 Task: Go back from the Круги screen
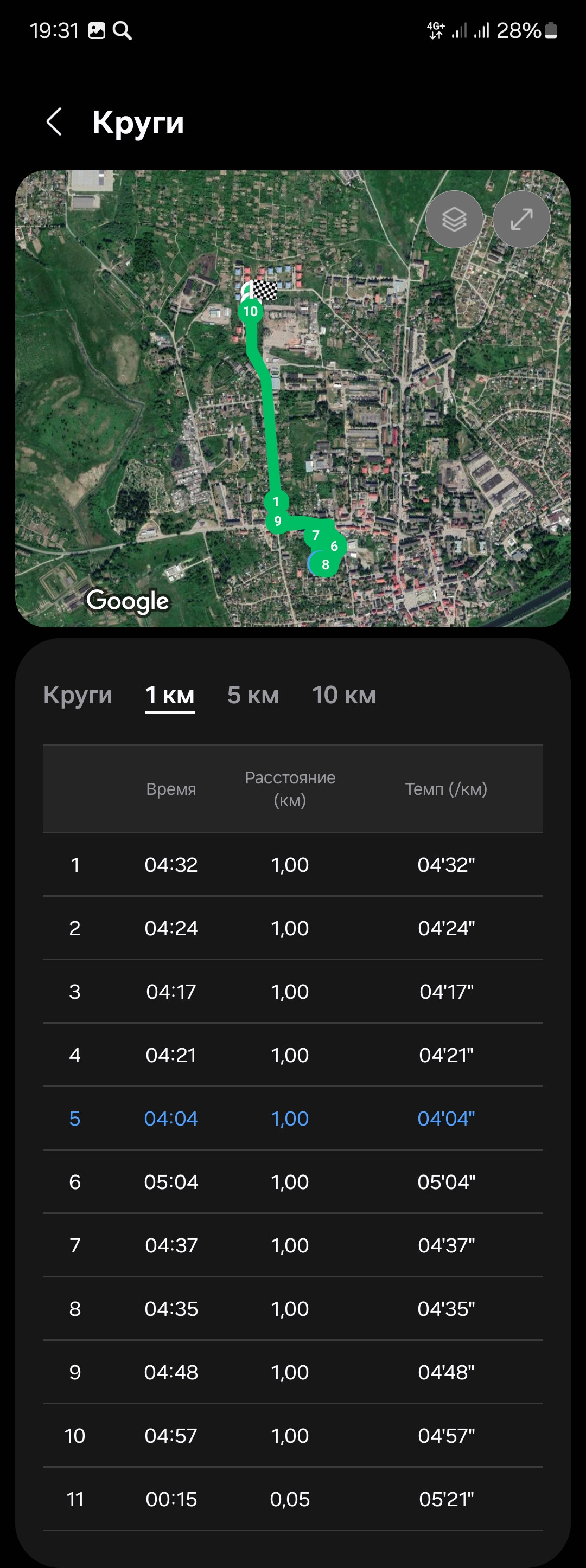tap(55, 122)
